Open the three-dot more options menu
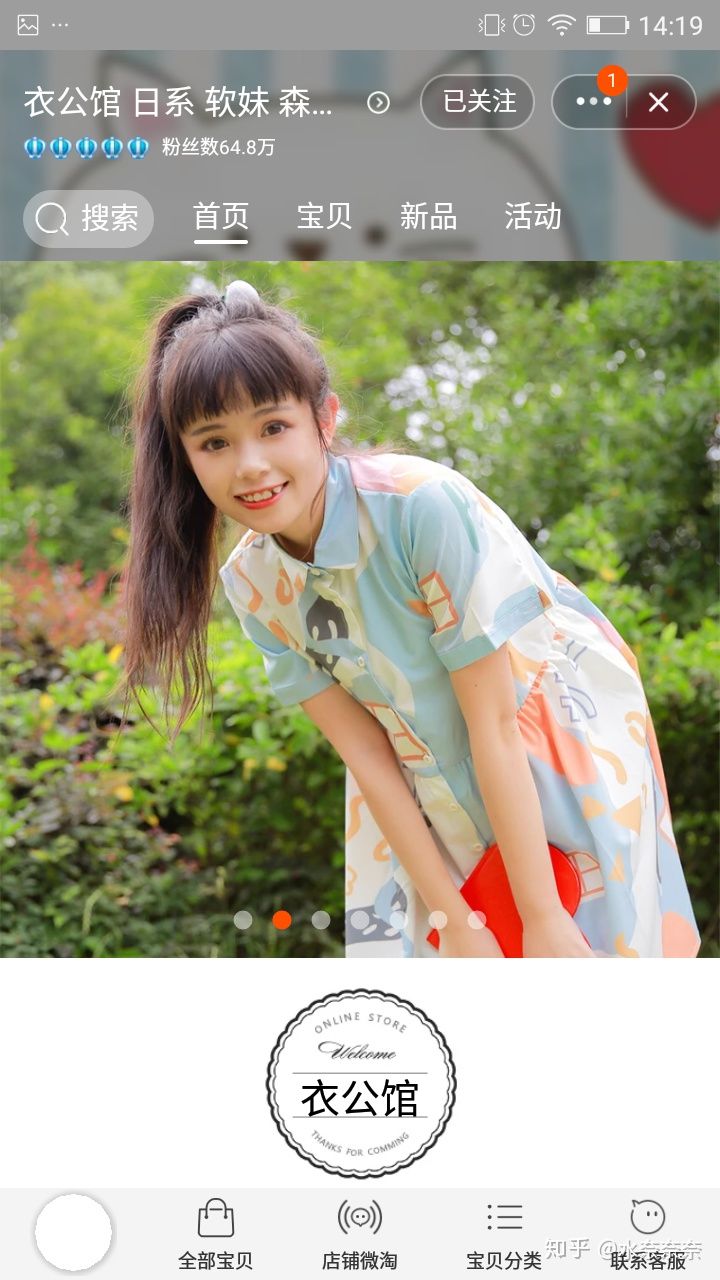 pyautogui.click(x=592, y=102)
